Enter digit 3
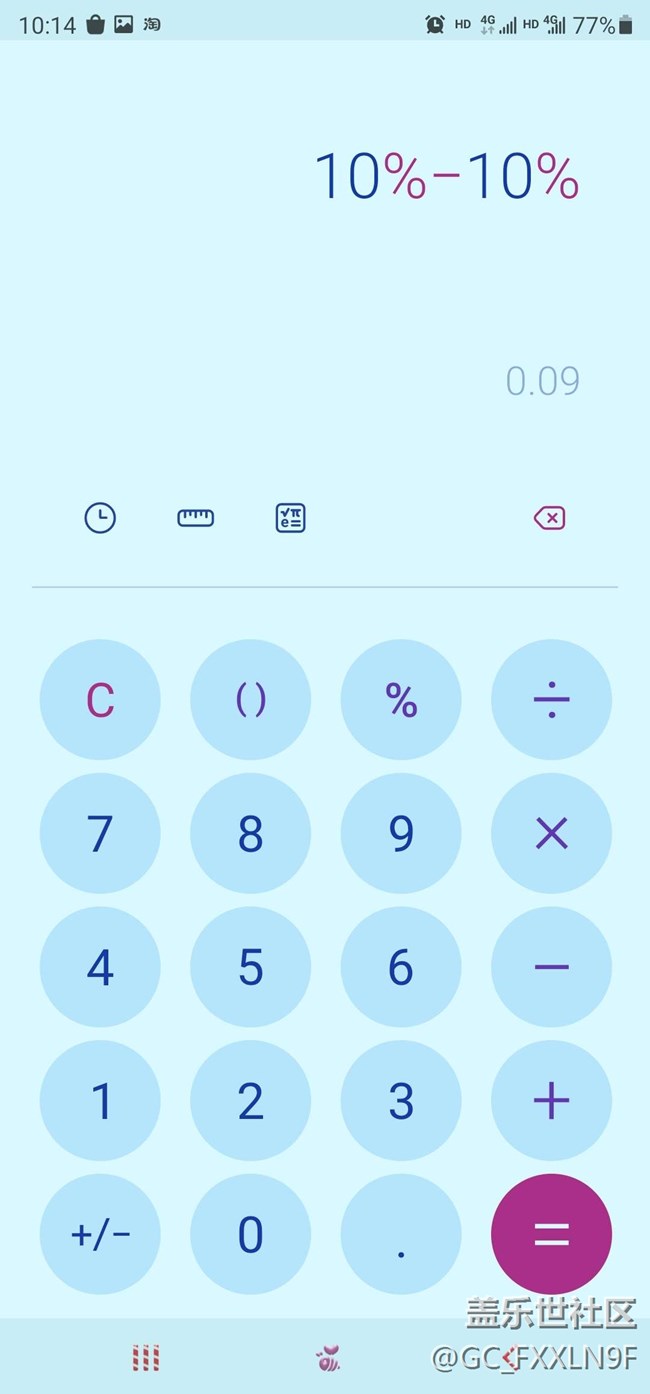650x1394 pixels. 401,1101
